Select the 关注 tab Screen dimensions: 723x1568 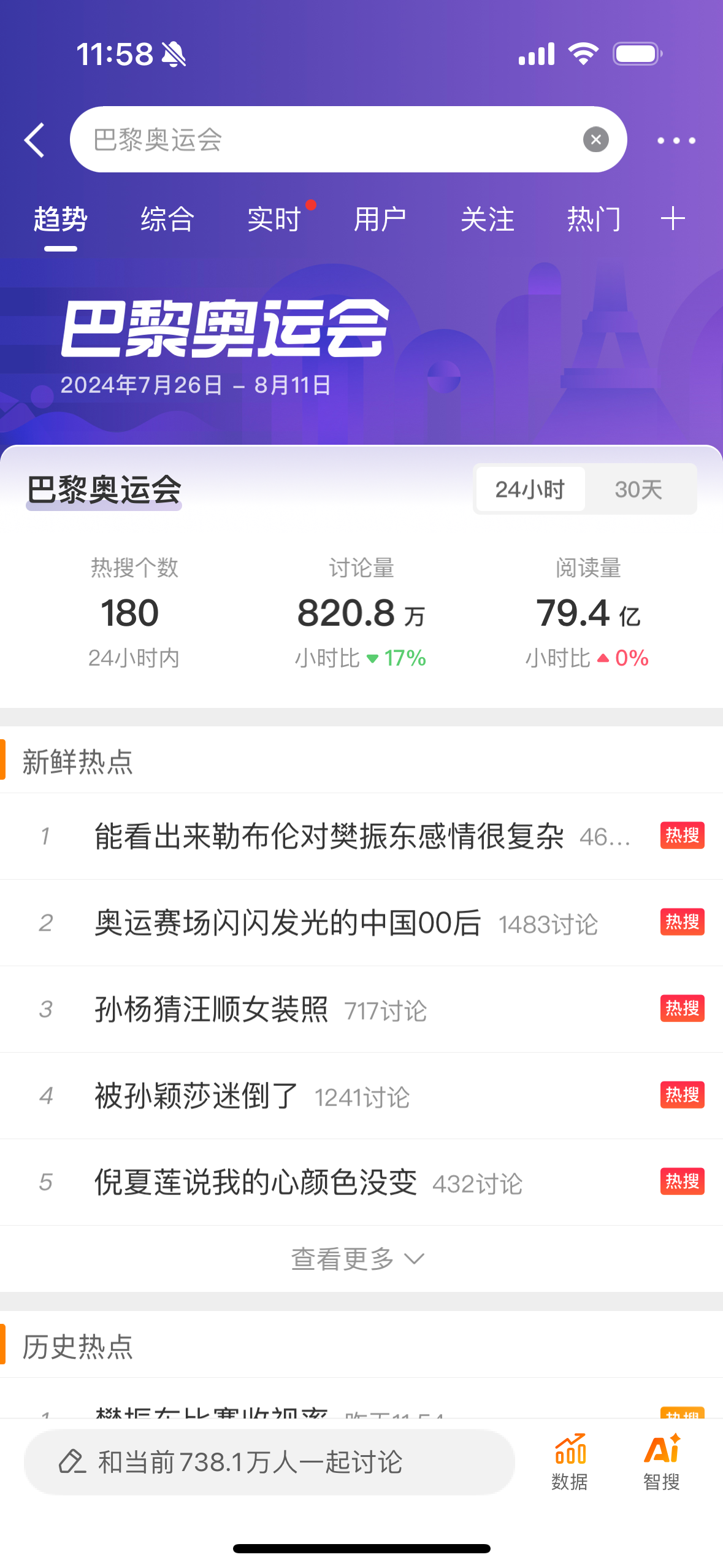(x=487, y=219)
